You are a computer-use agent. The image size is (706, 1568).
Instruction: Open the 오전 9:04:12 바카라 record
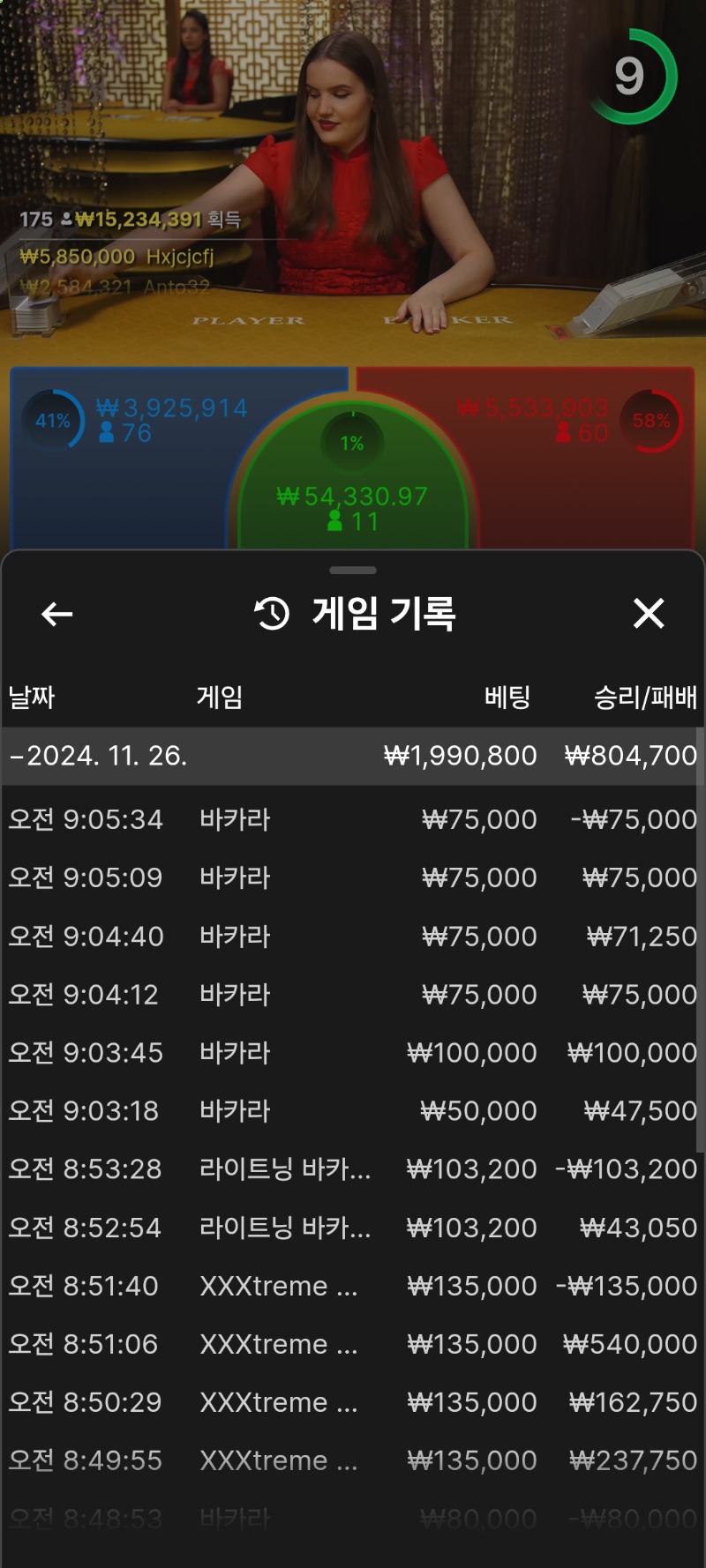point(351,994)
